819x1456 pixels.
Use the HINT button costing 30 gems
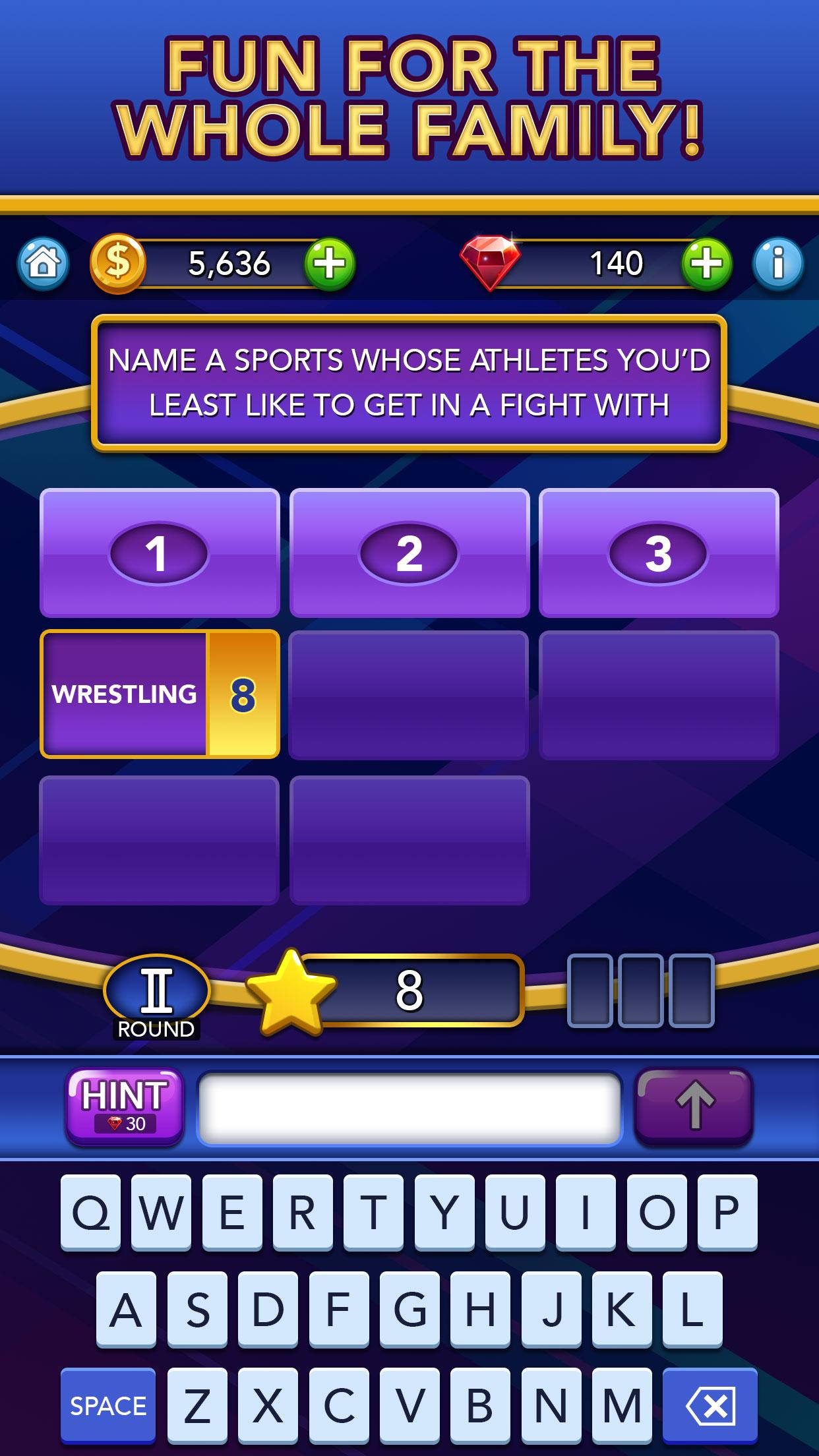click(x=124, y=1108)
